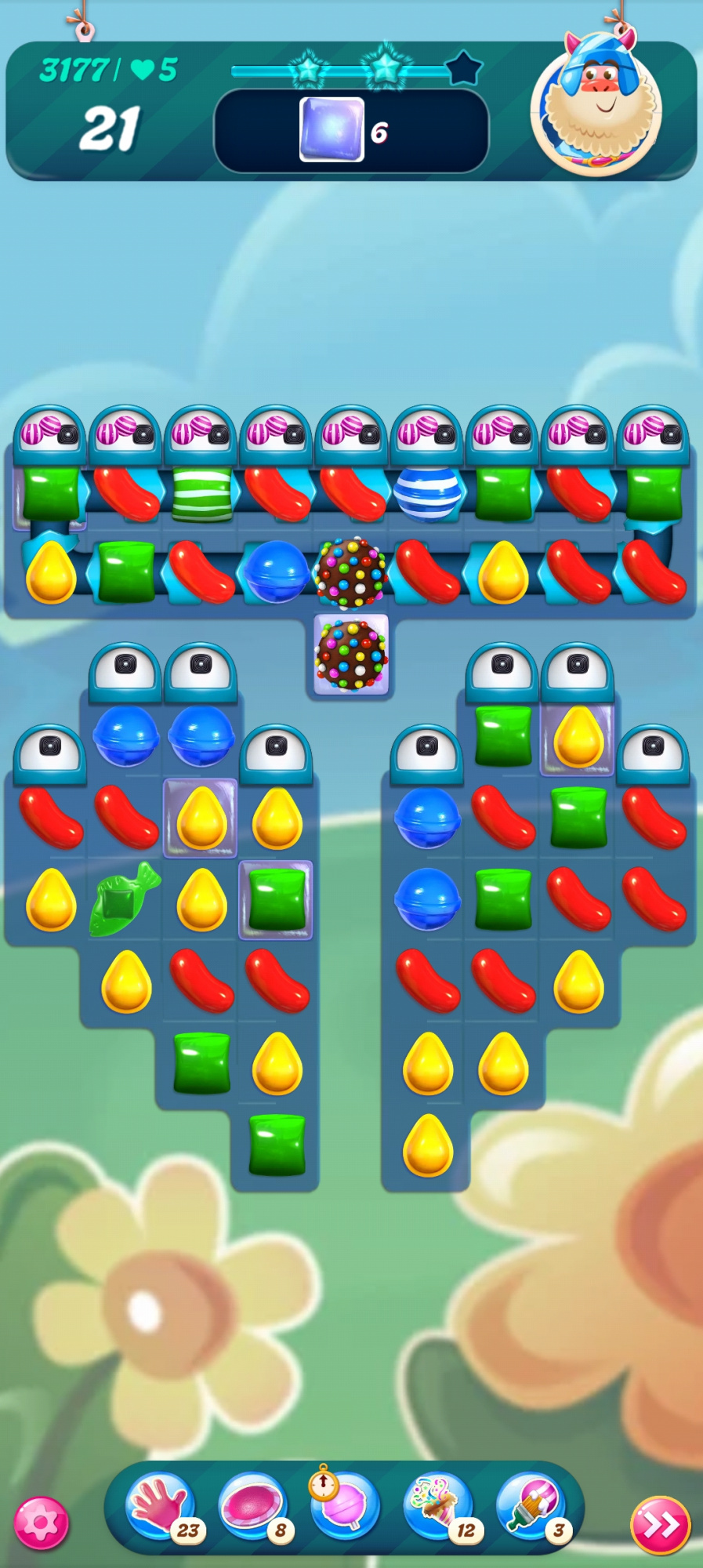Tap the pink fast-forward arrows button

pyautogui.click(x=660, y=1525)
